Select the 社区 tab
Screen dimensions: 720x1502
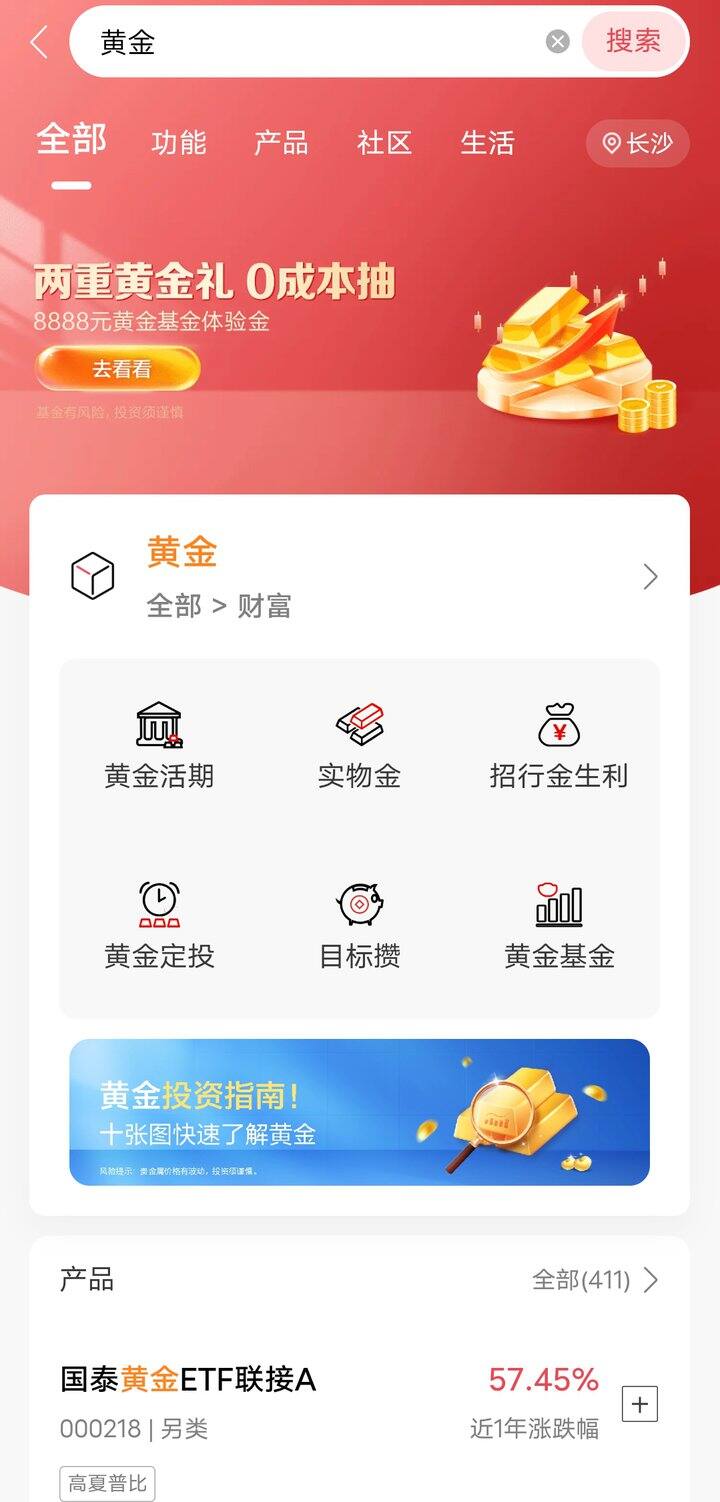(384, 143)
